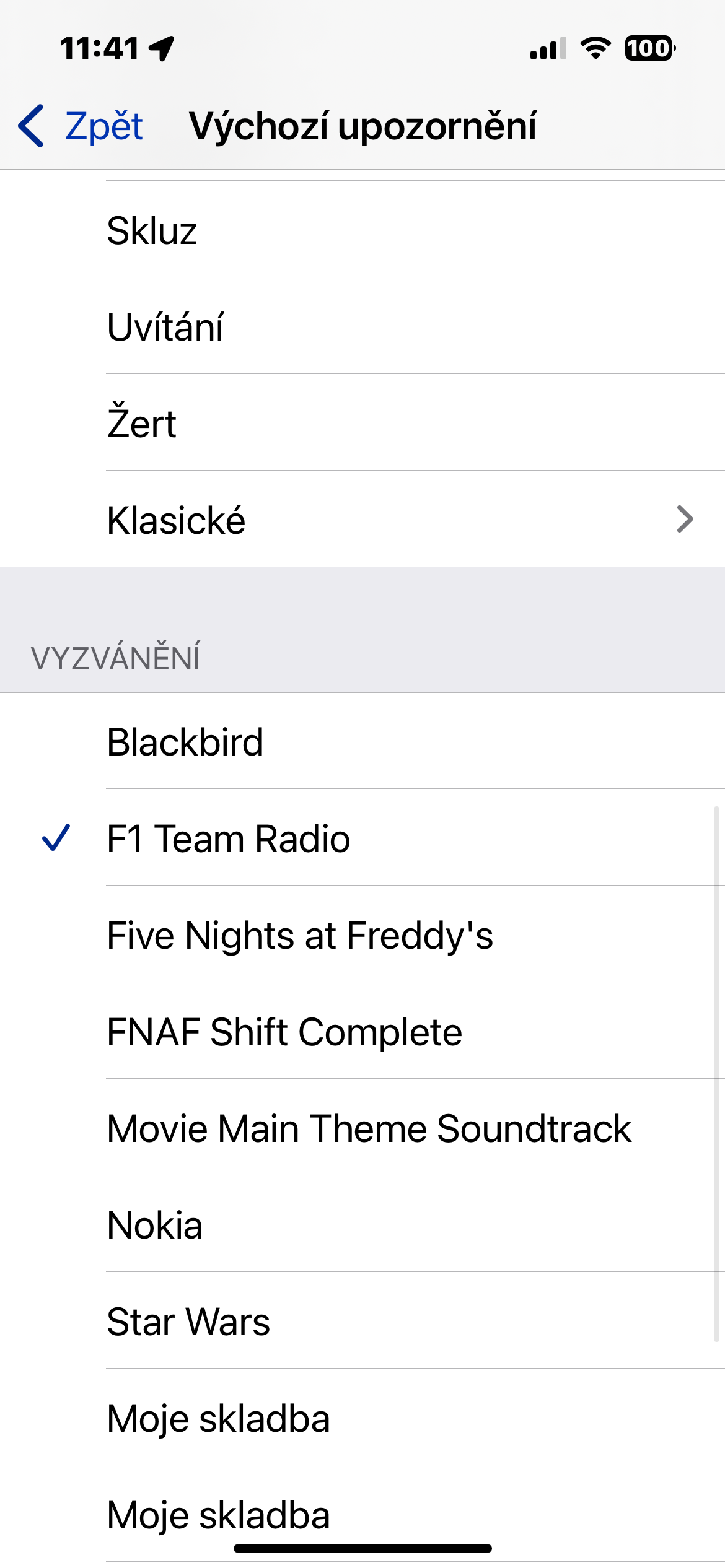Select the Blackbird ringtone
The image size is (725, 1568).
click(362, 742)
